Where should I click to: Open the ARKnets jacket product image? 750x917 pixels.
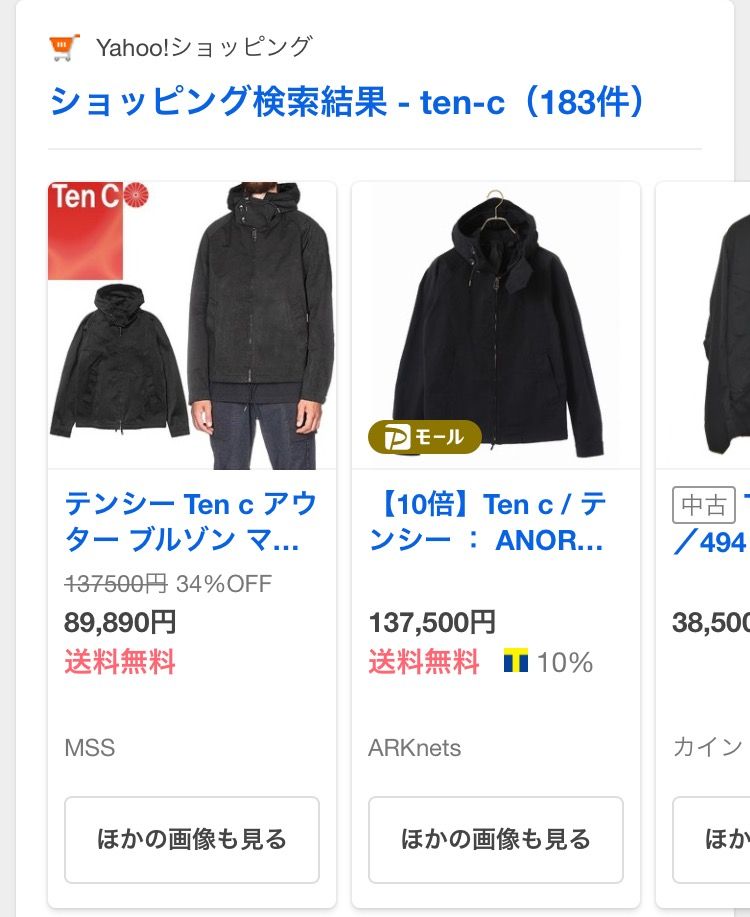(495, 326)
